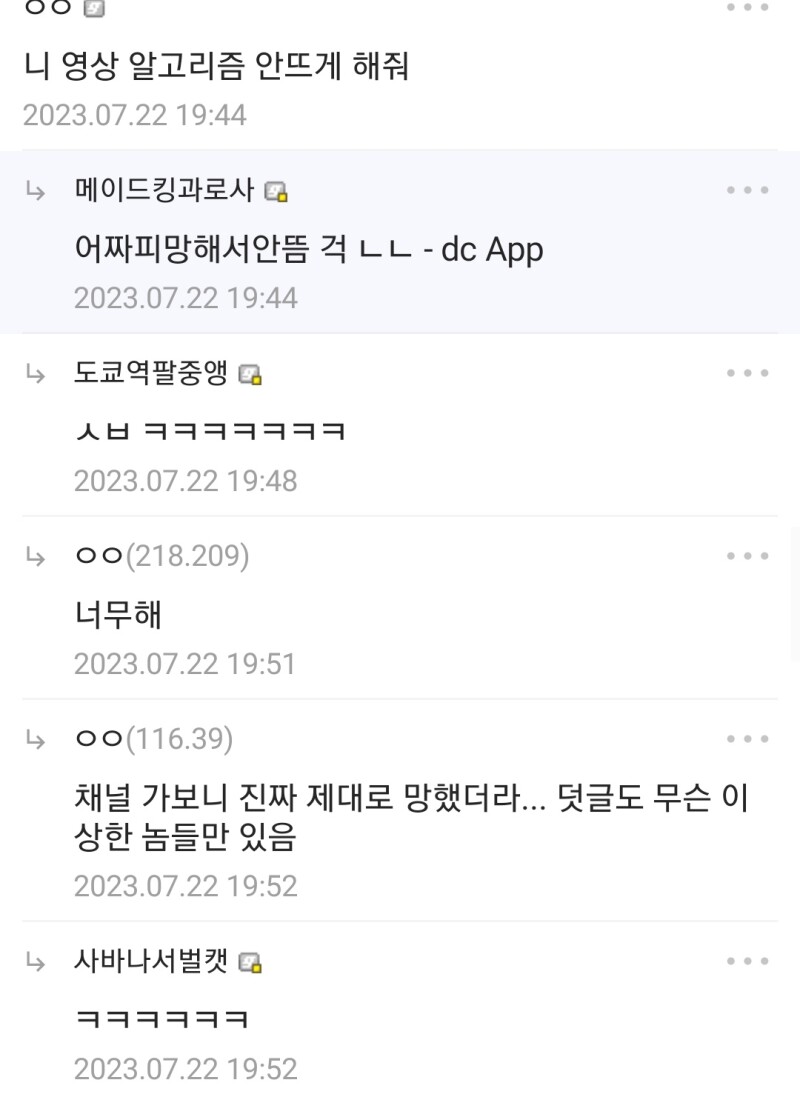Open more options for 사바나서벌캣's reply
Screen dimensions: 800x1097
tap(747, 961)
